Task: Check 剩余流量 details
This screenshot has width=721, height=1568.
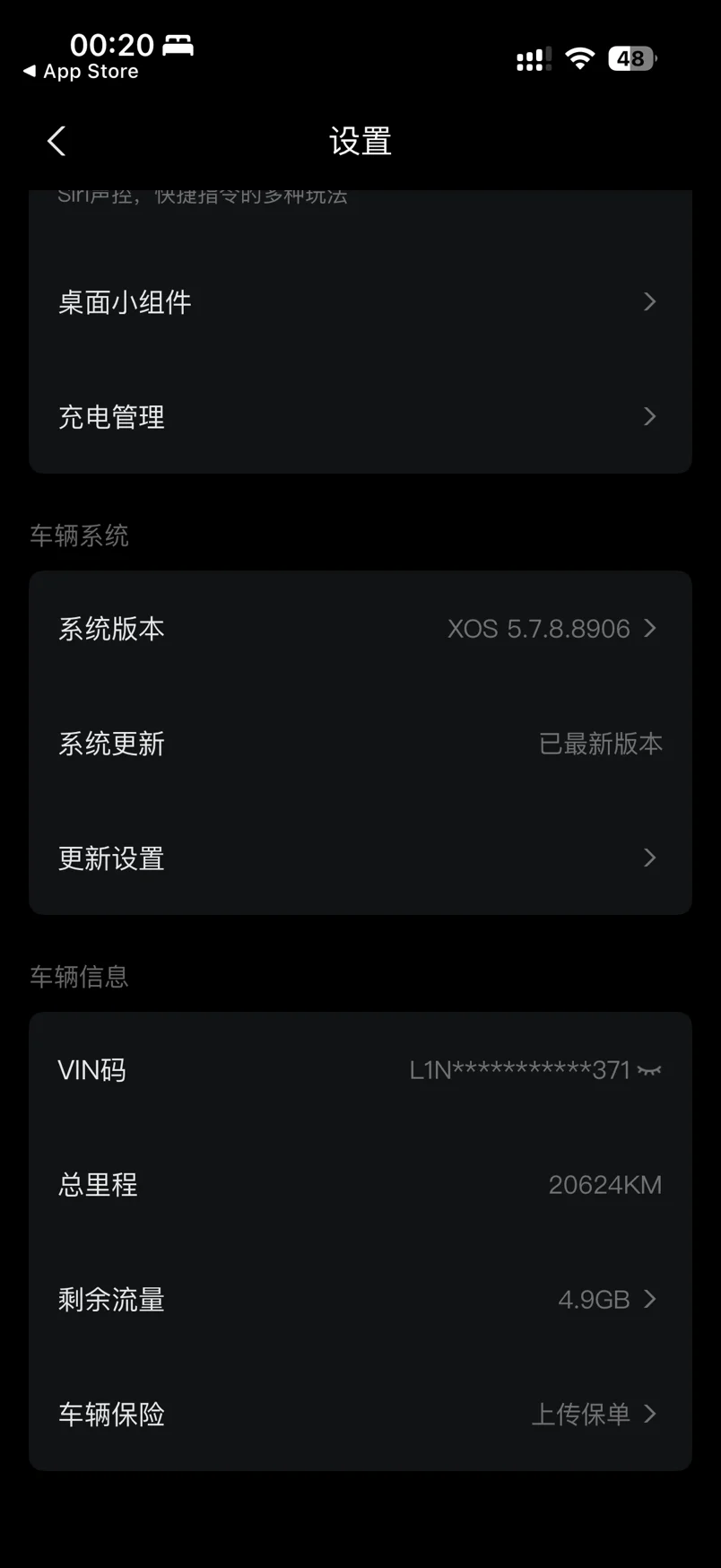Action: (x=359, y=1300)
